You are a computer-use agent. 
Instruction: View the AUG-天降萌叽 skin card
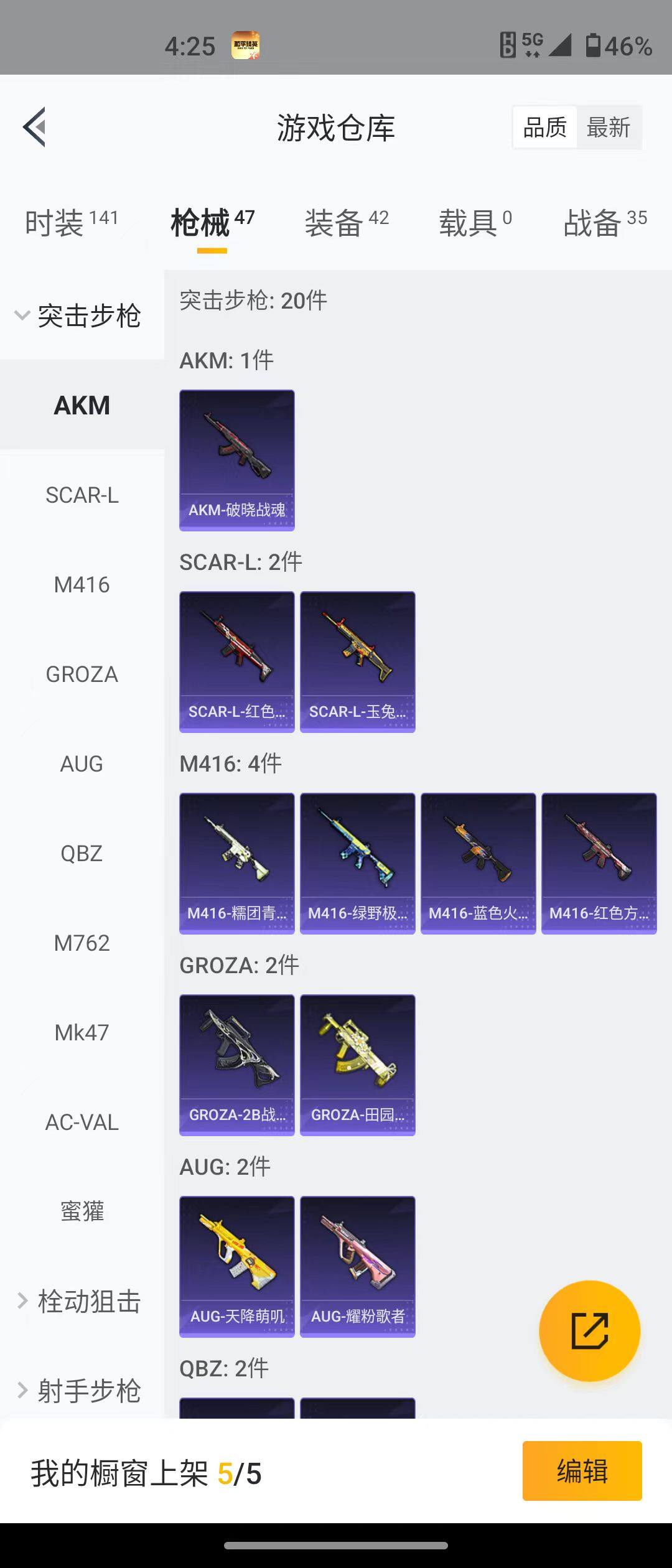tap(237, 1266)
